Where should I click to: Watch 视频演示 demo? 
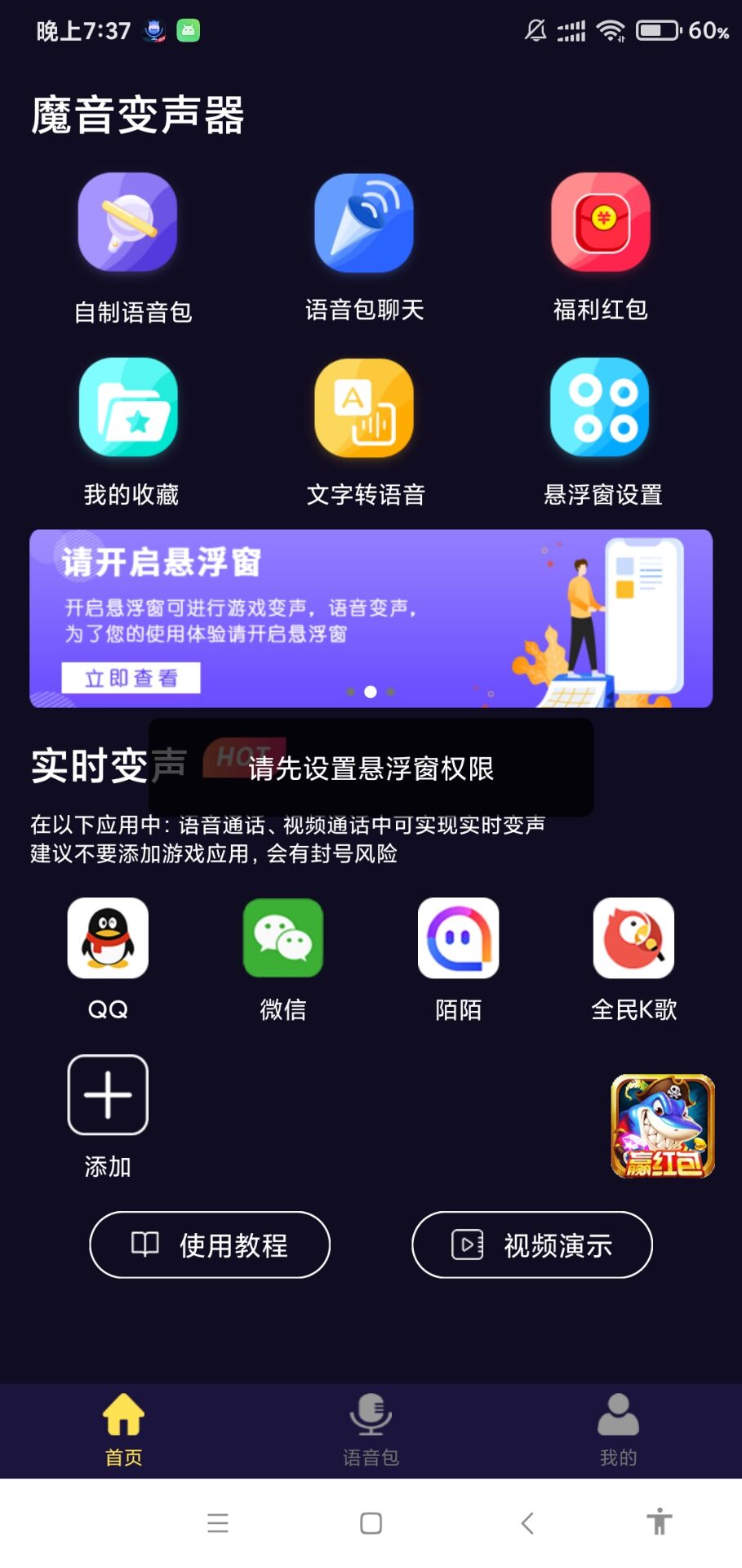coord(532,1245)
